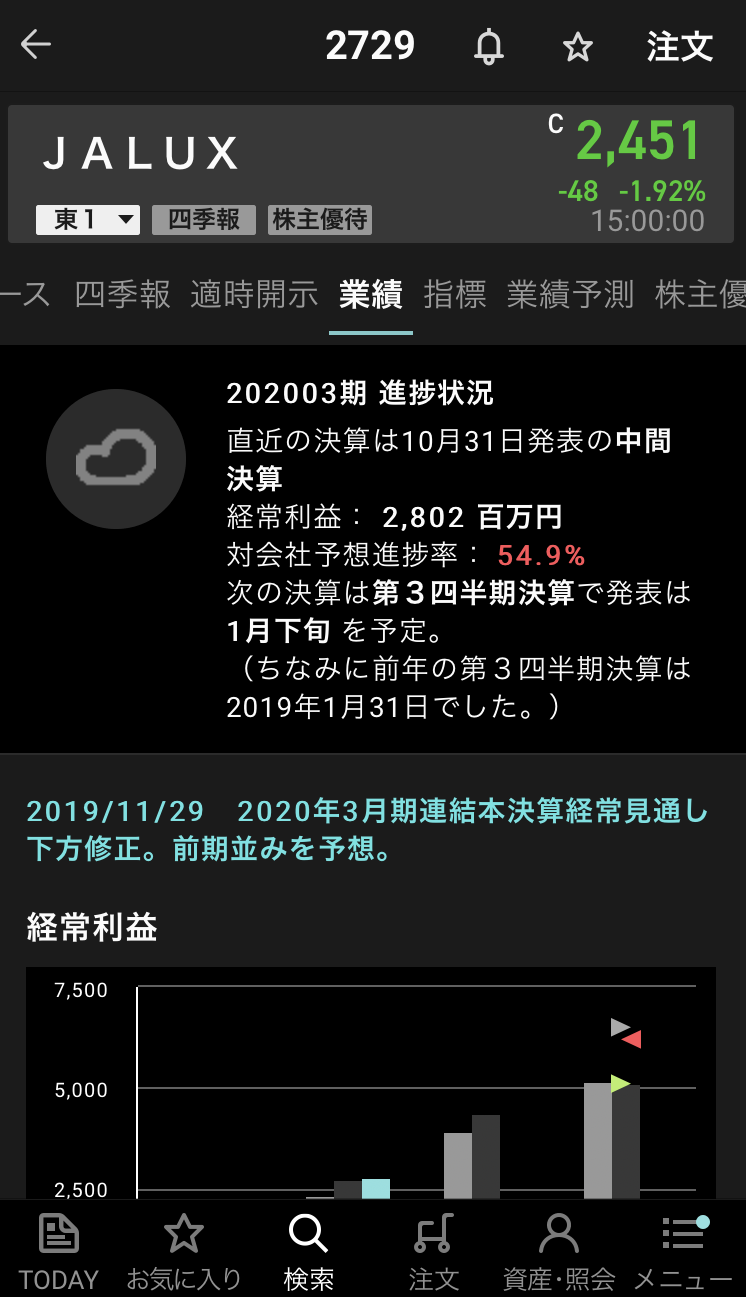
Task: Open お気に入り in the bottom navigation
Action: [x=183, y=1250]
